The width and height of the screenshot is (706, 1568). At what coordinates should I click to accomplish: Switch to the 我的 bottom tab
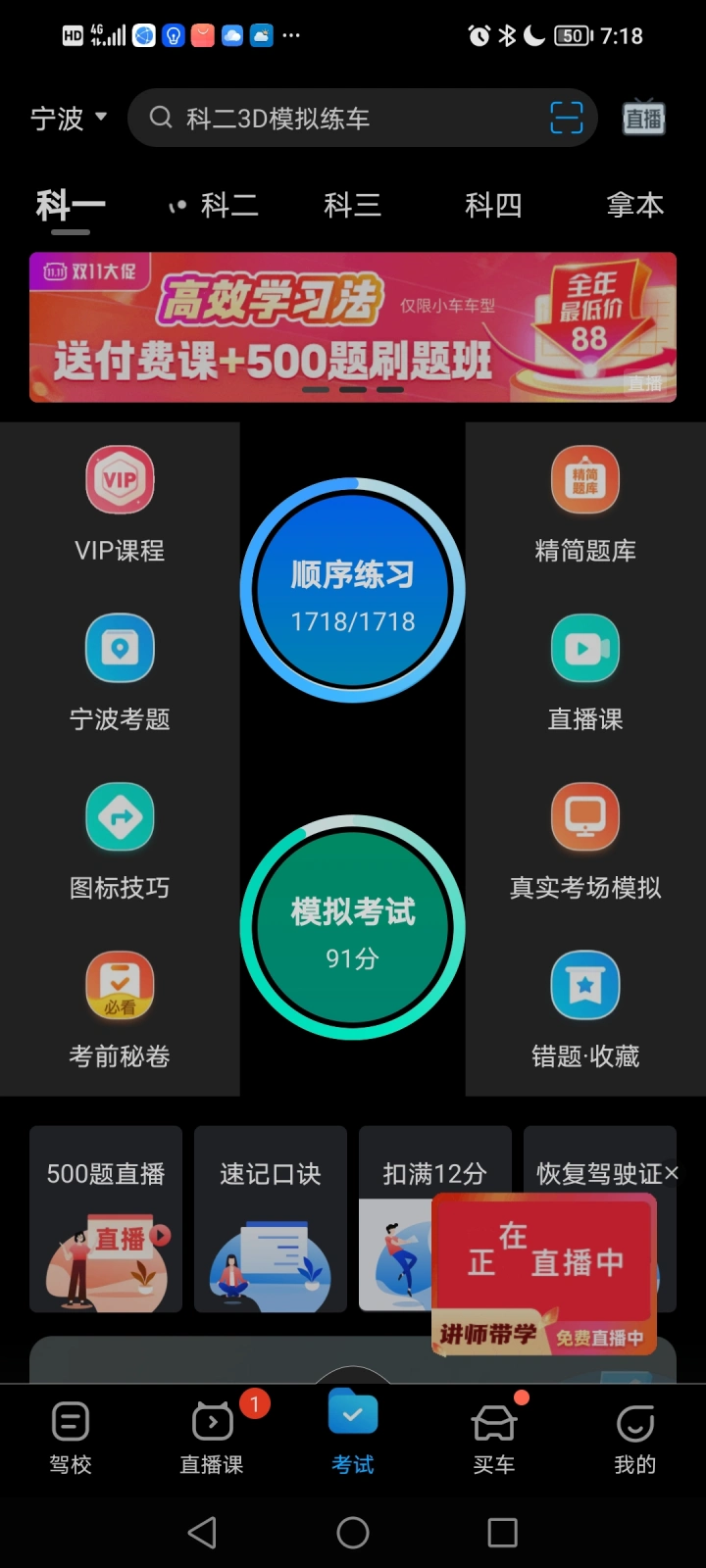634,1437
